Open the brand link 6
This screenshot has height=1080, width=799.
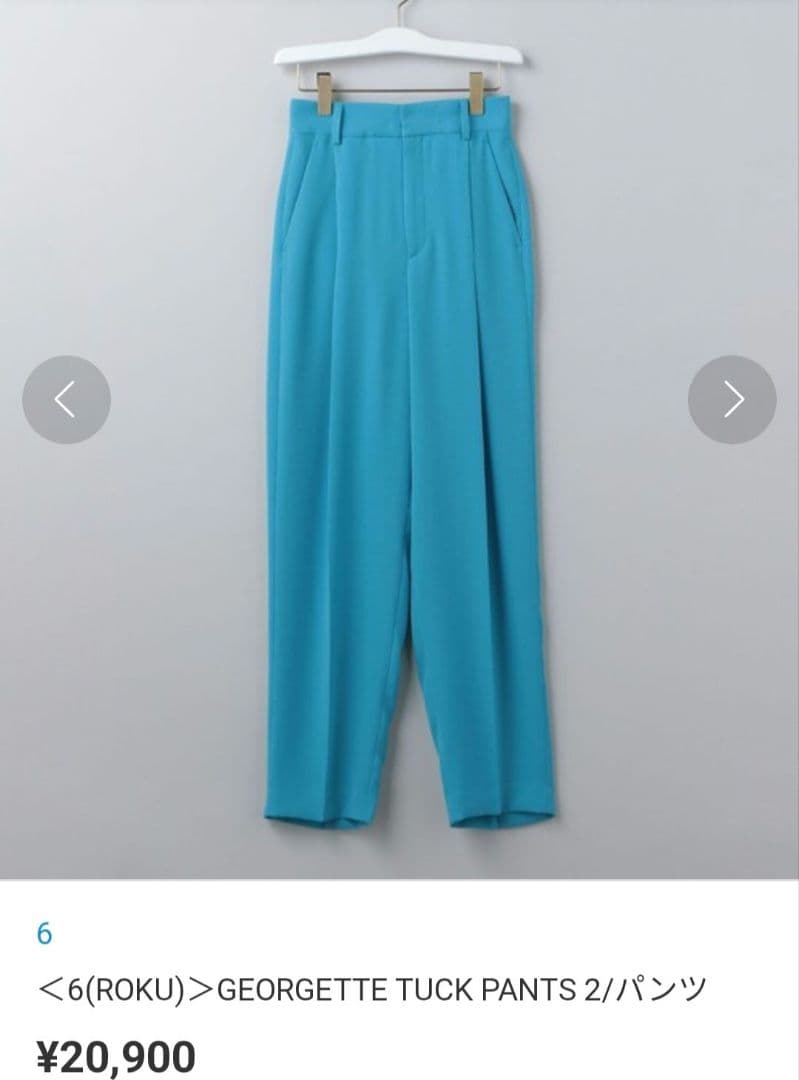44,934
